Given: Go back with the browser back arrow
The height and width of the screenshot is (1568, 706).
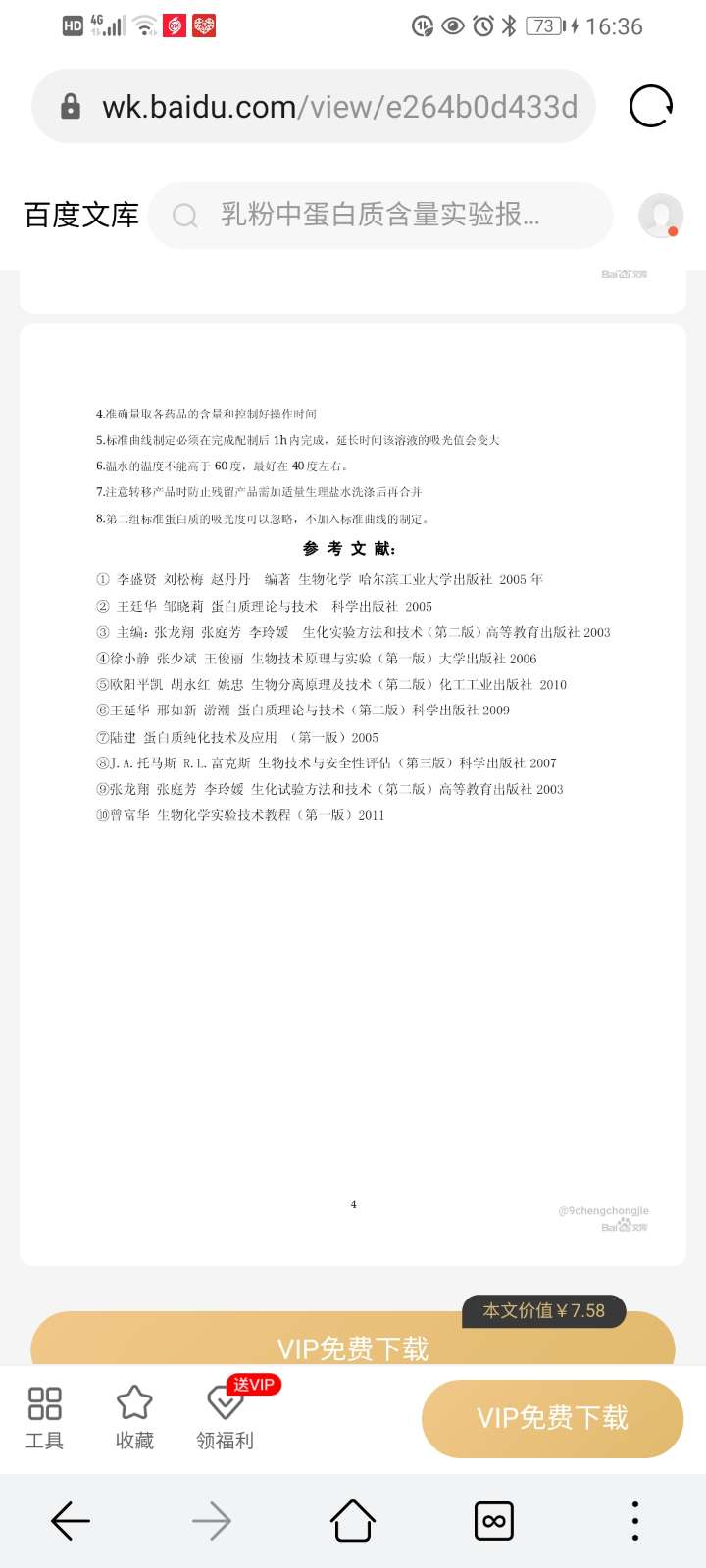Looking at the screenshot, I should coord(71,1521).
